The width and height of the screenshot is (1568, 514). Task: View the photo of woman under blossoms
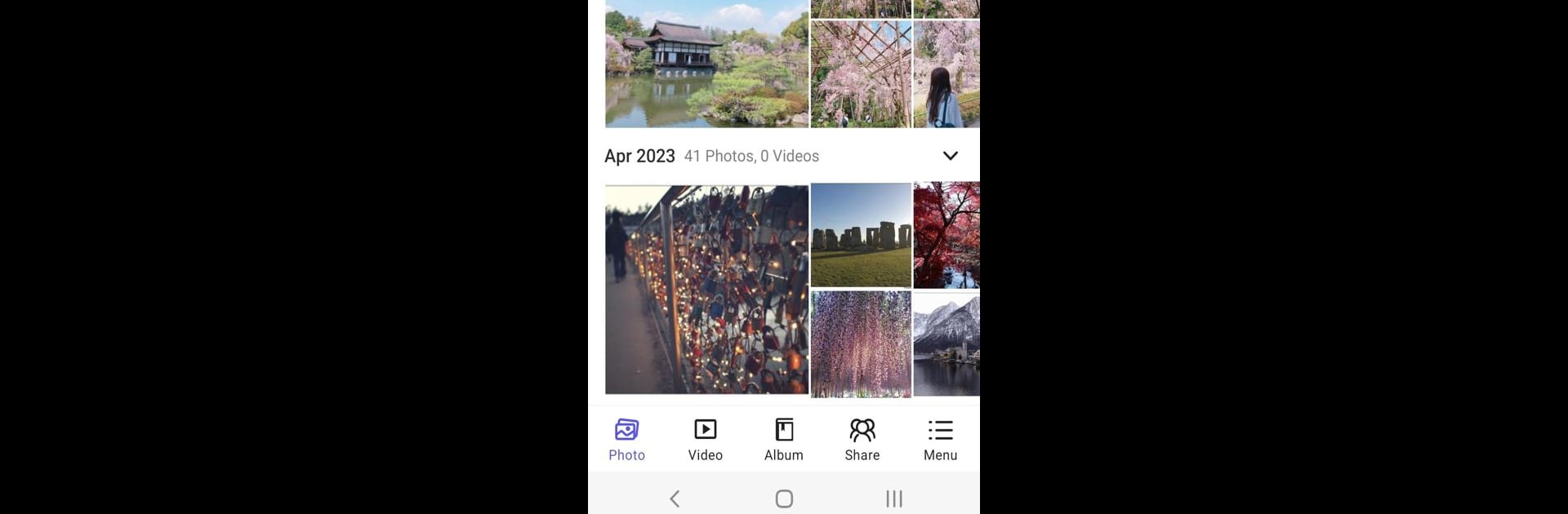(x=946, y=73)
